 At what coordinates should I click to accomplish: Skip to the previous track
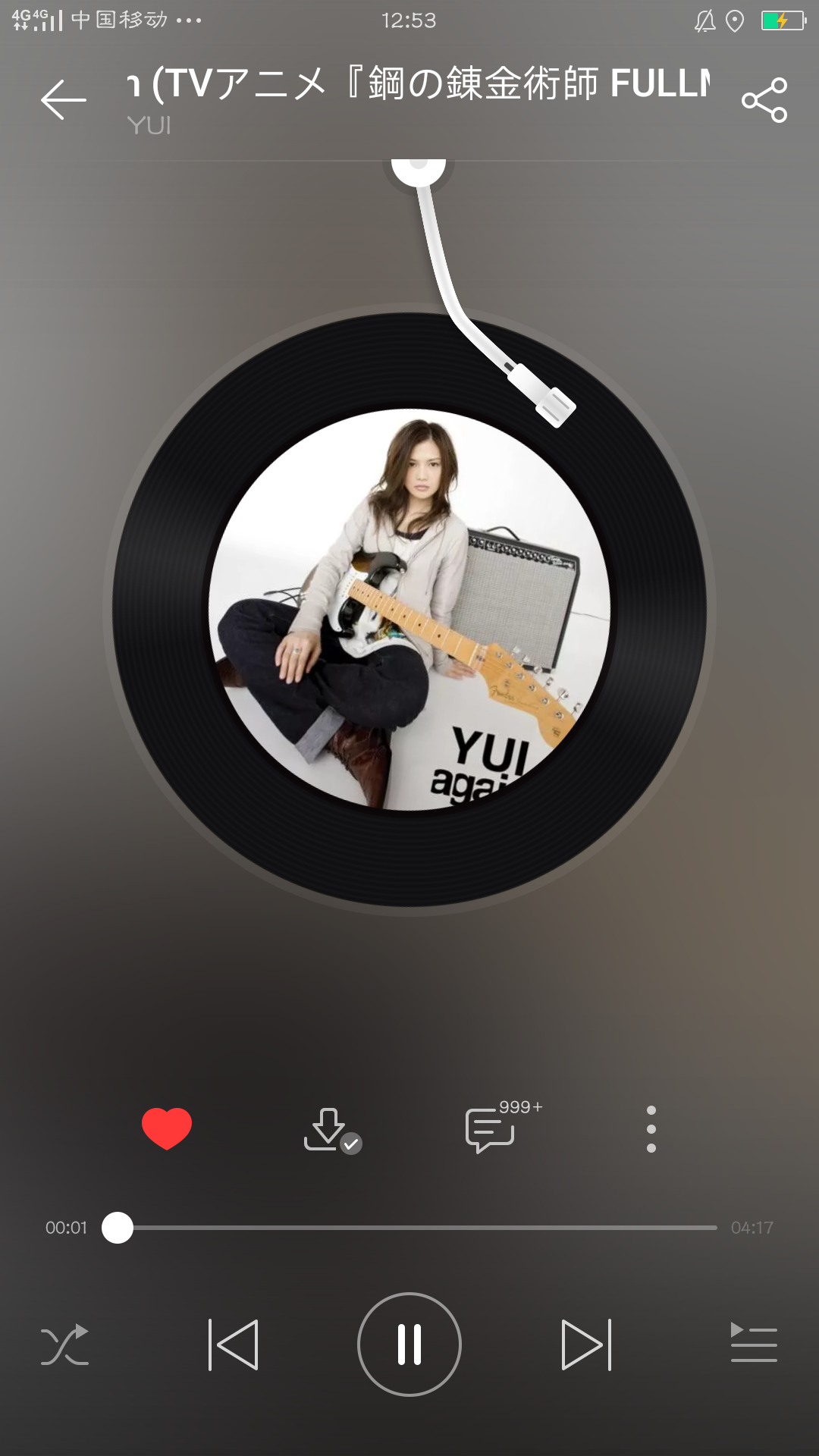coord(234,1345)
